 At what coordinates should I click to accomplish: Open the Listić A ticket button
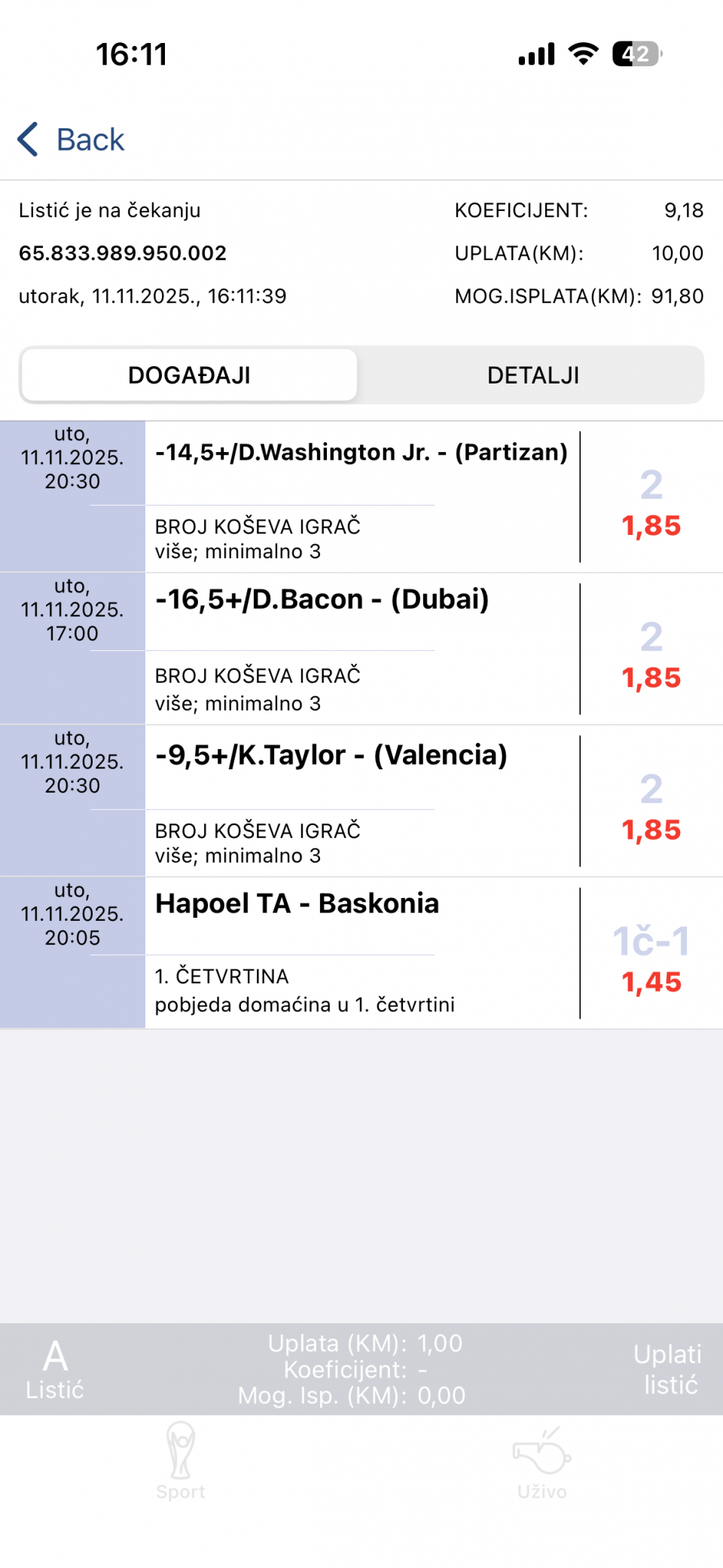(54, 1369)
